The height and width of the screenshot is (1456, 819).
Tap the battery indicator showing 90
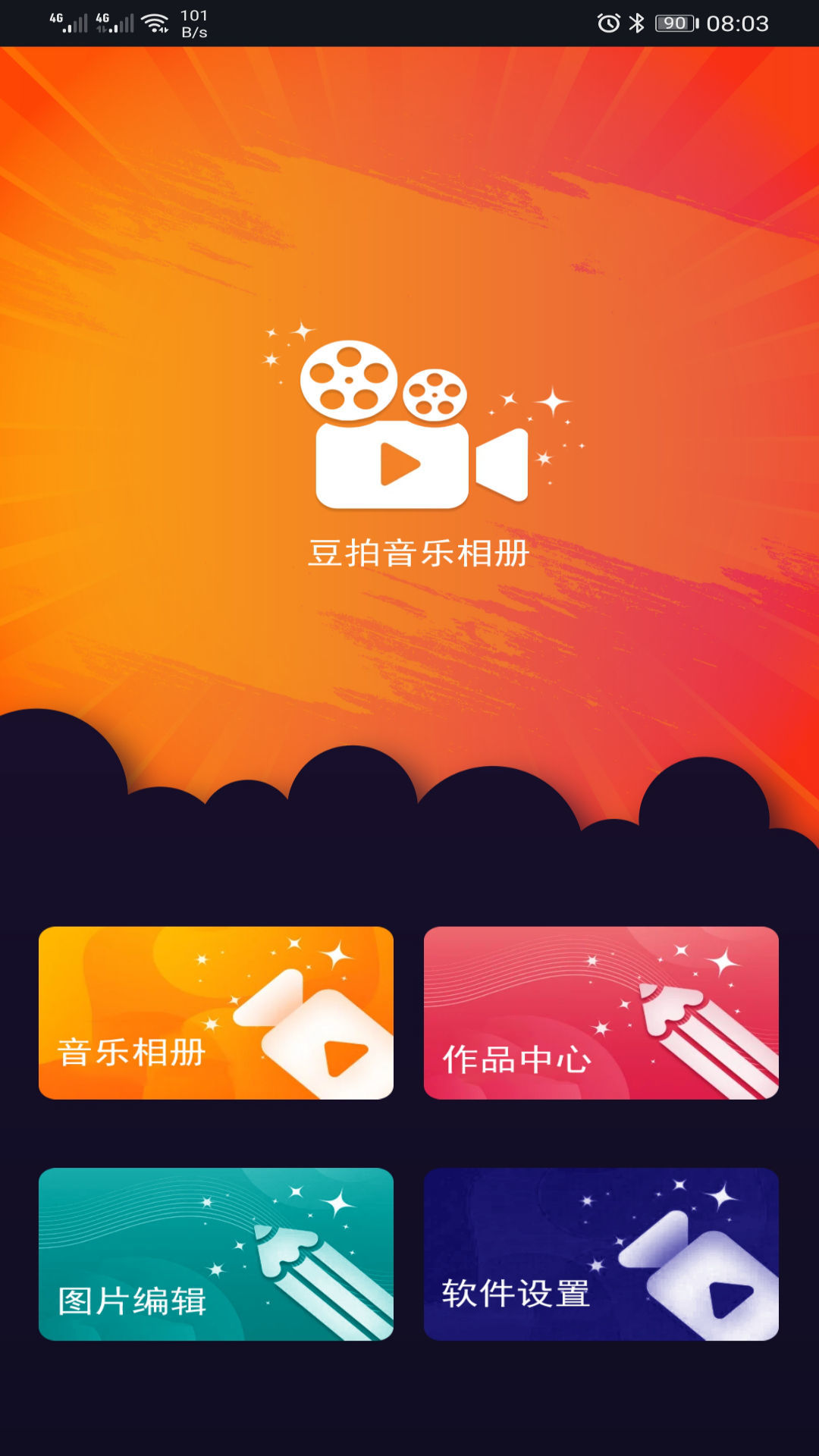click(x=673, y=23)
